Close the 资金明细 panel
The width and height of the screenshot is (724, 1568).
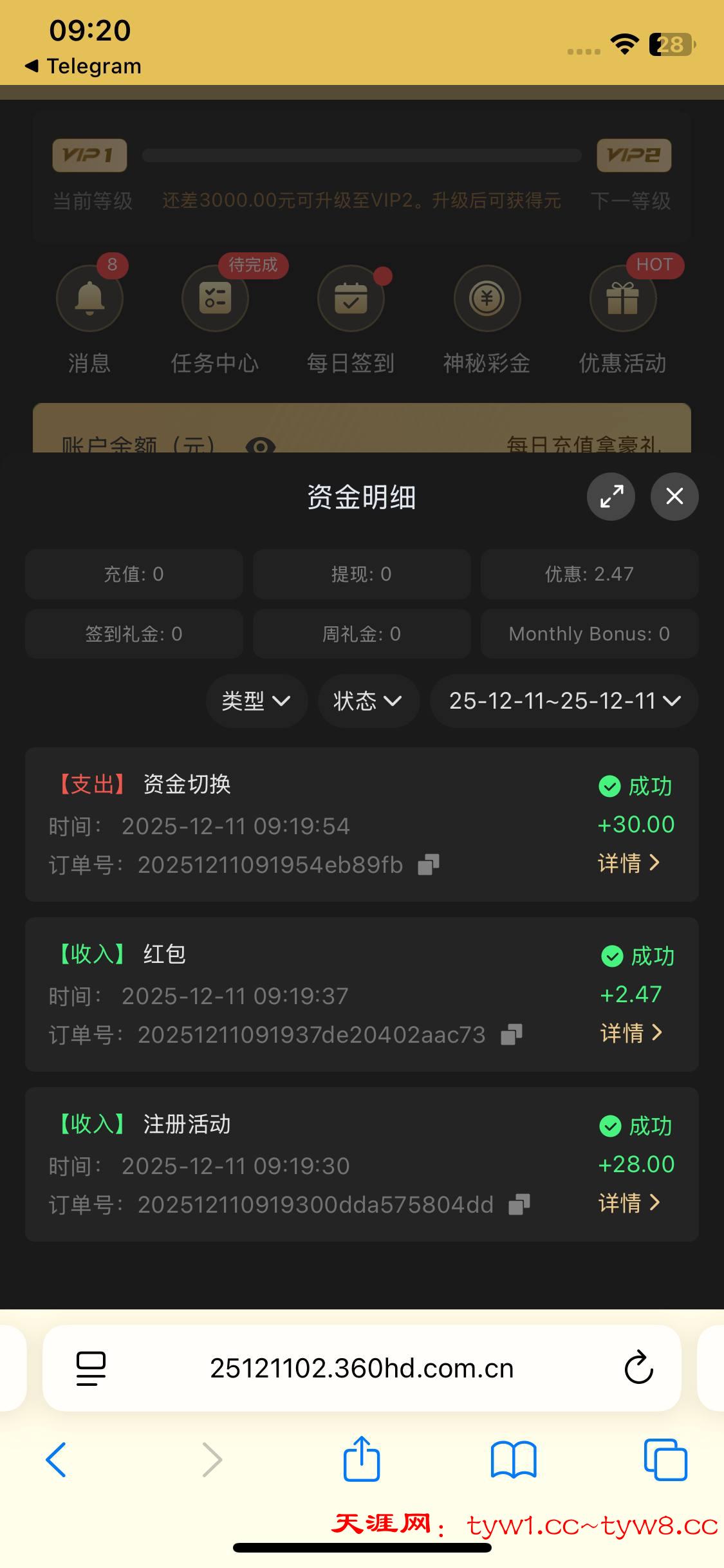(x=674, y=496)
